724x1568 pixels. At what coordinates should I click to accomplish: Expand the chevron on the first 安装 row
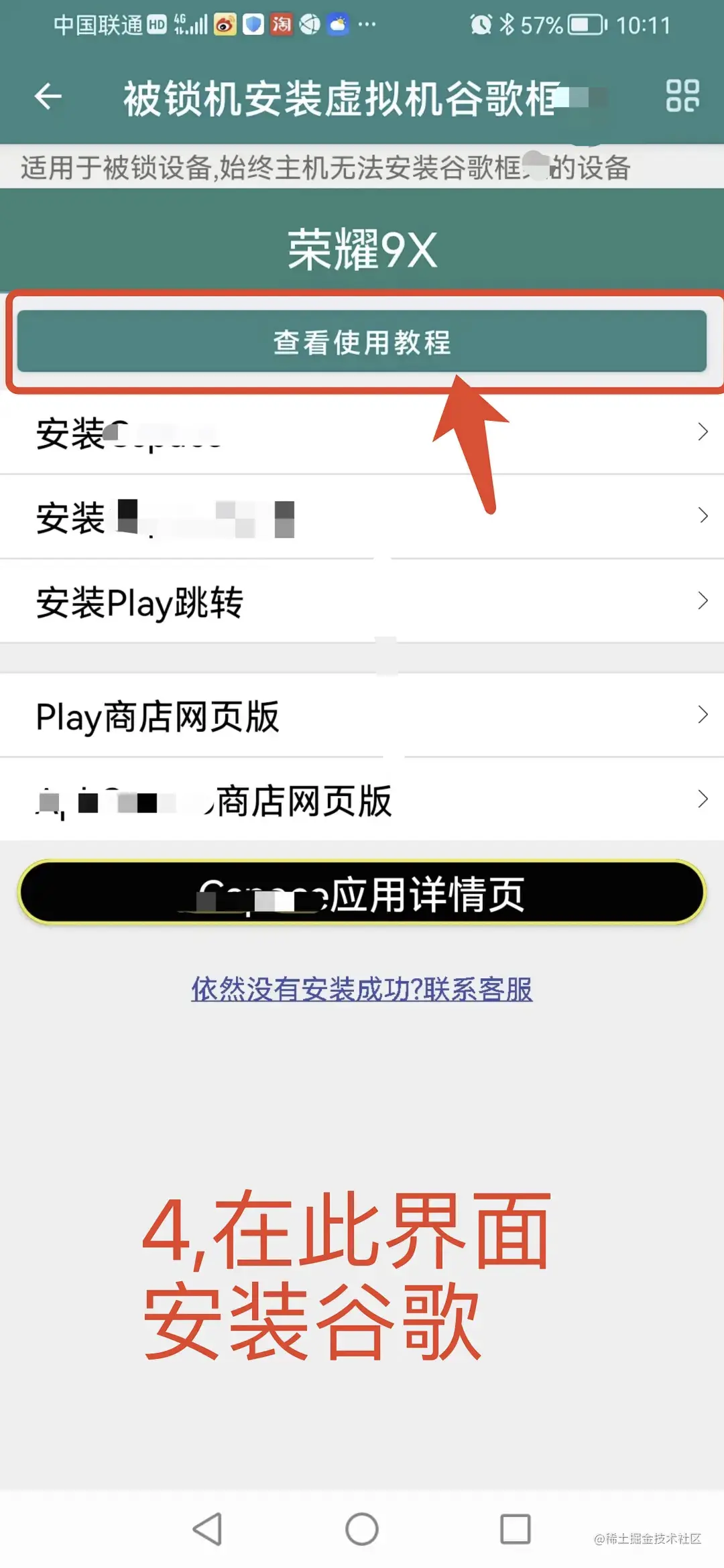coord(702,432)
